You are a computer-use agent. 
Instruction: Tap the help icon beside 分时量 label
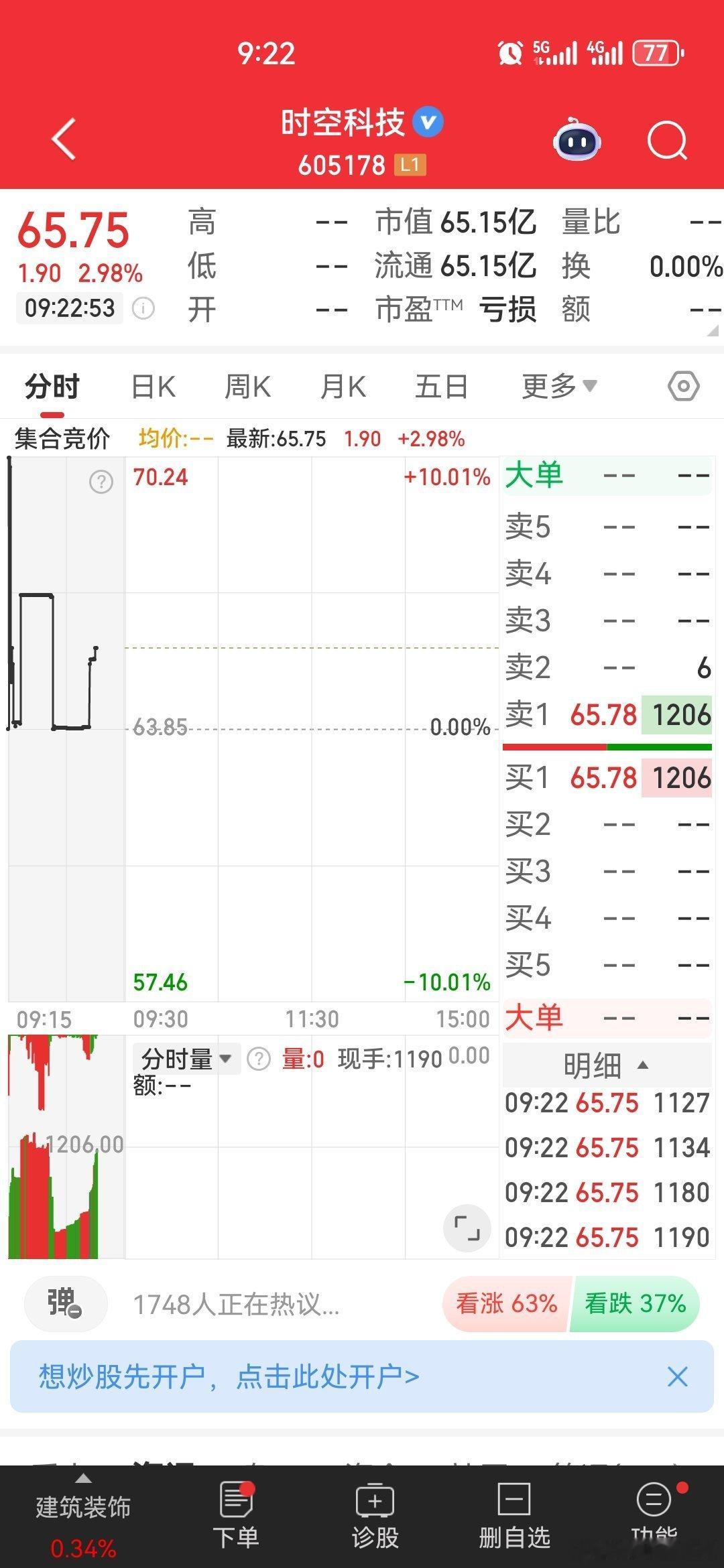[257, 1058]
